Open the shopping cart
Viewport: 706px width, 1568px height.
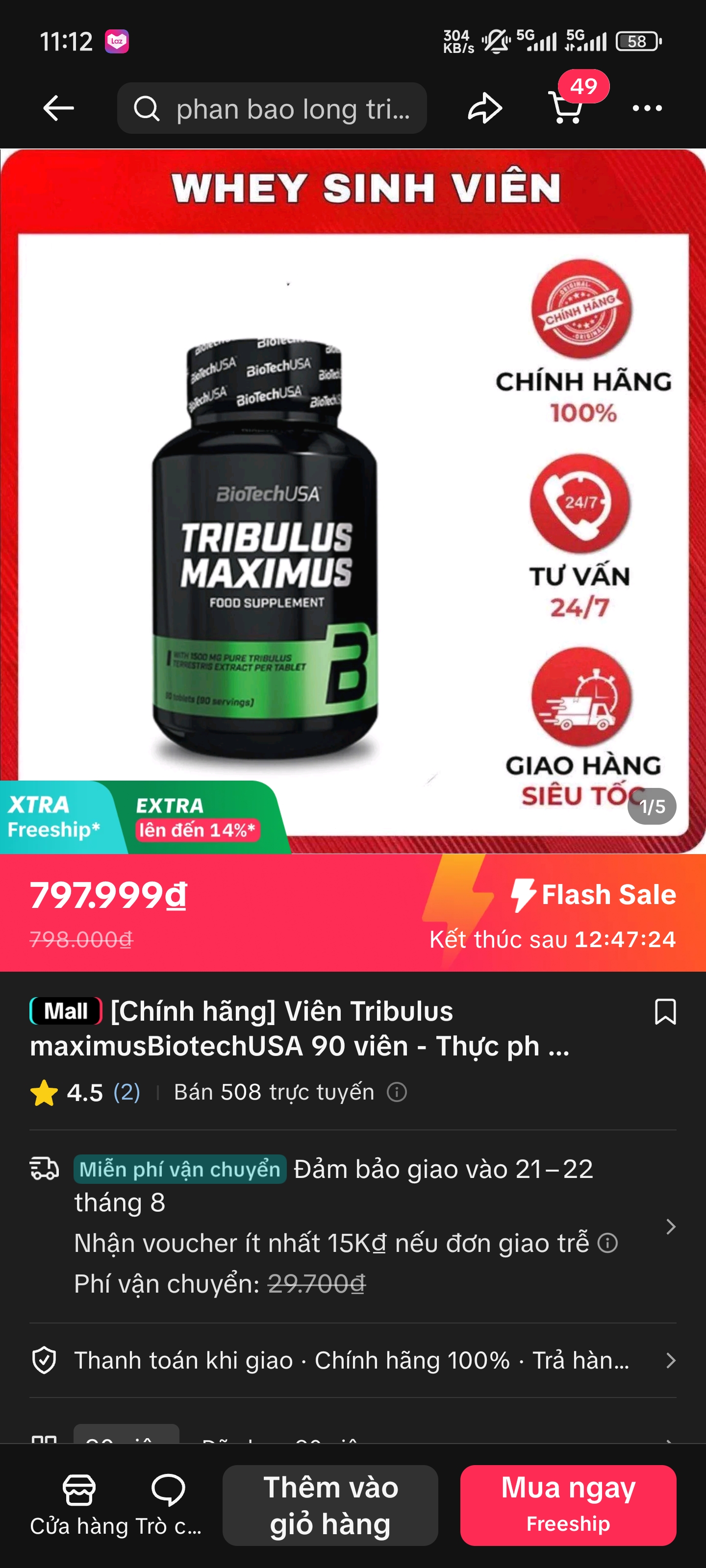[x=566, y=107]
